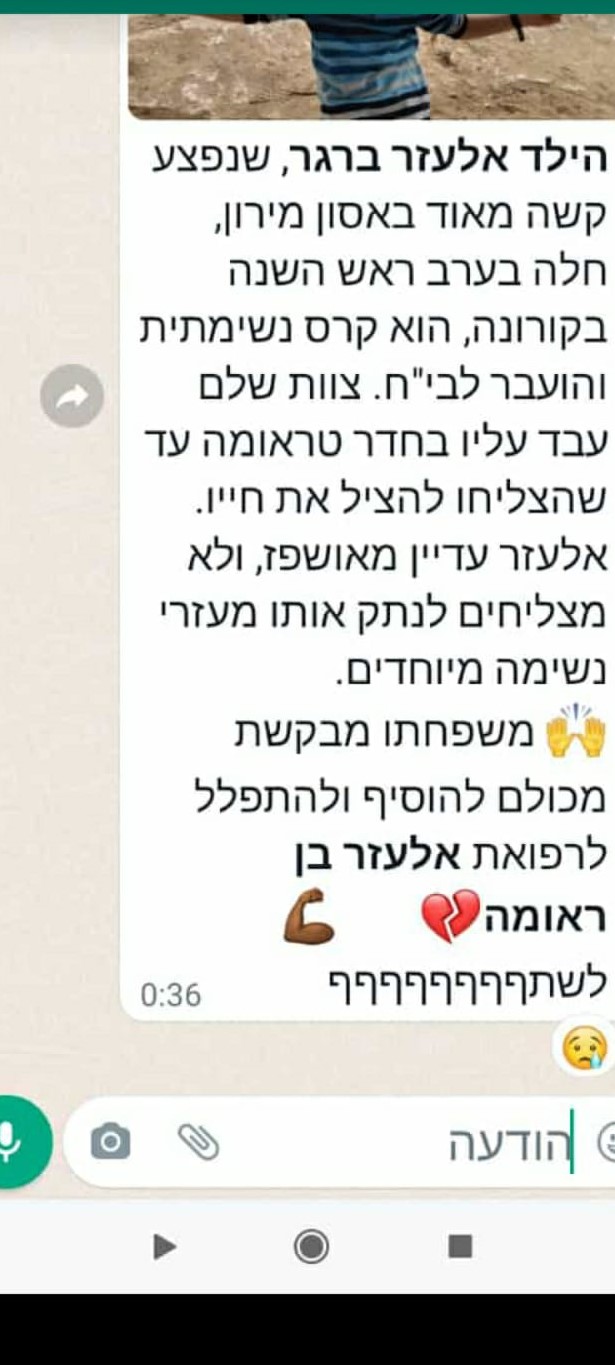
Task: Focus the הודעה message input field
Action: point(400,1142)
